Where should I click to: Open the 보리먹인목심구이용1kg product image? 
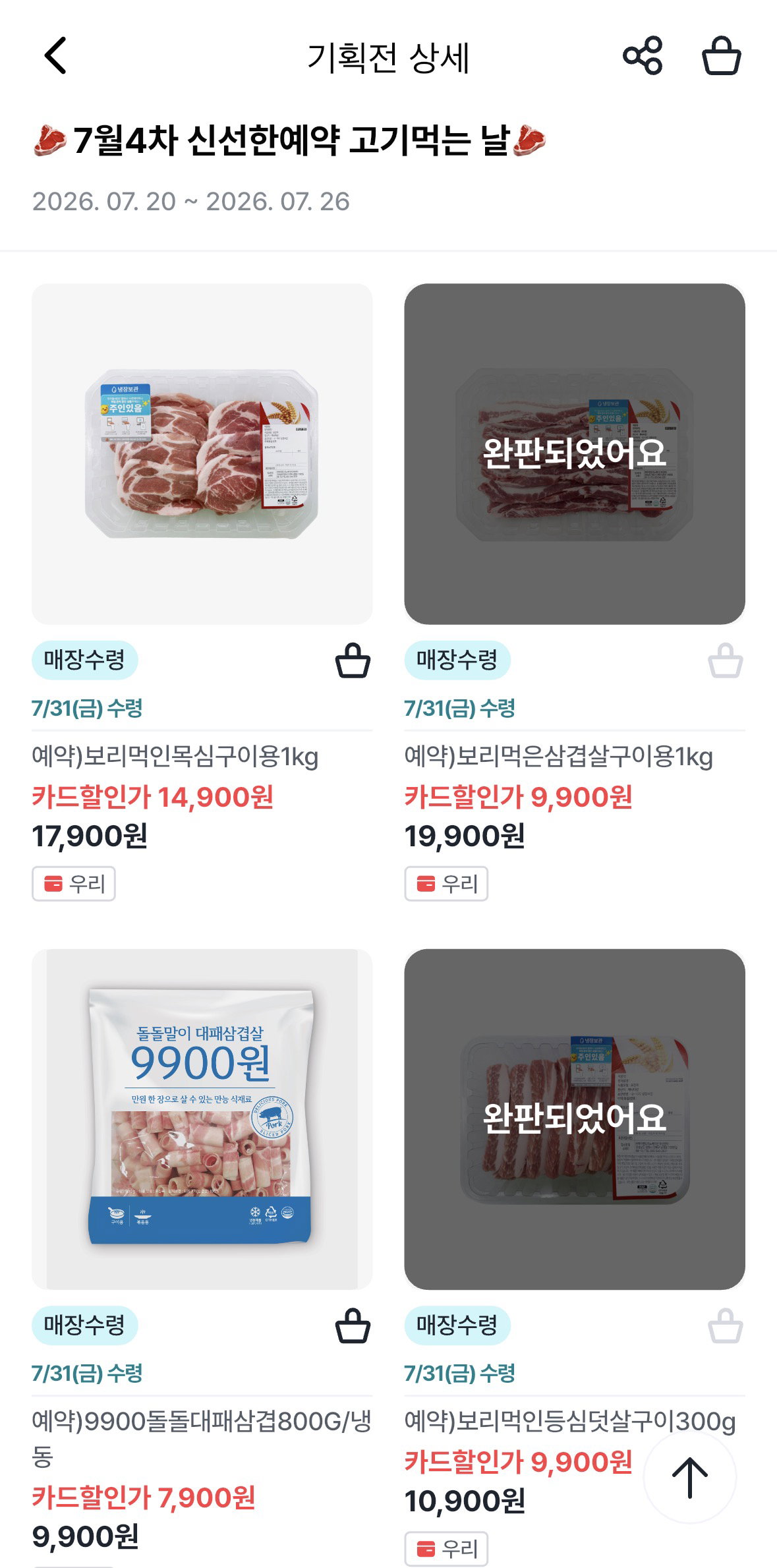[x=202, y=454]
